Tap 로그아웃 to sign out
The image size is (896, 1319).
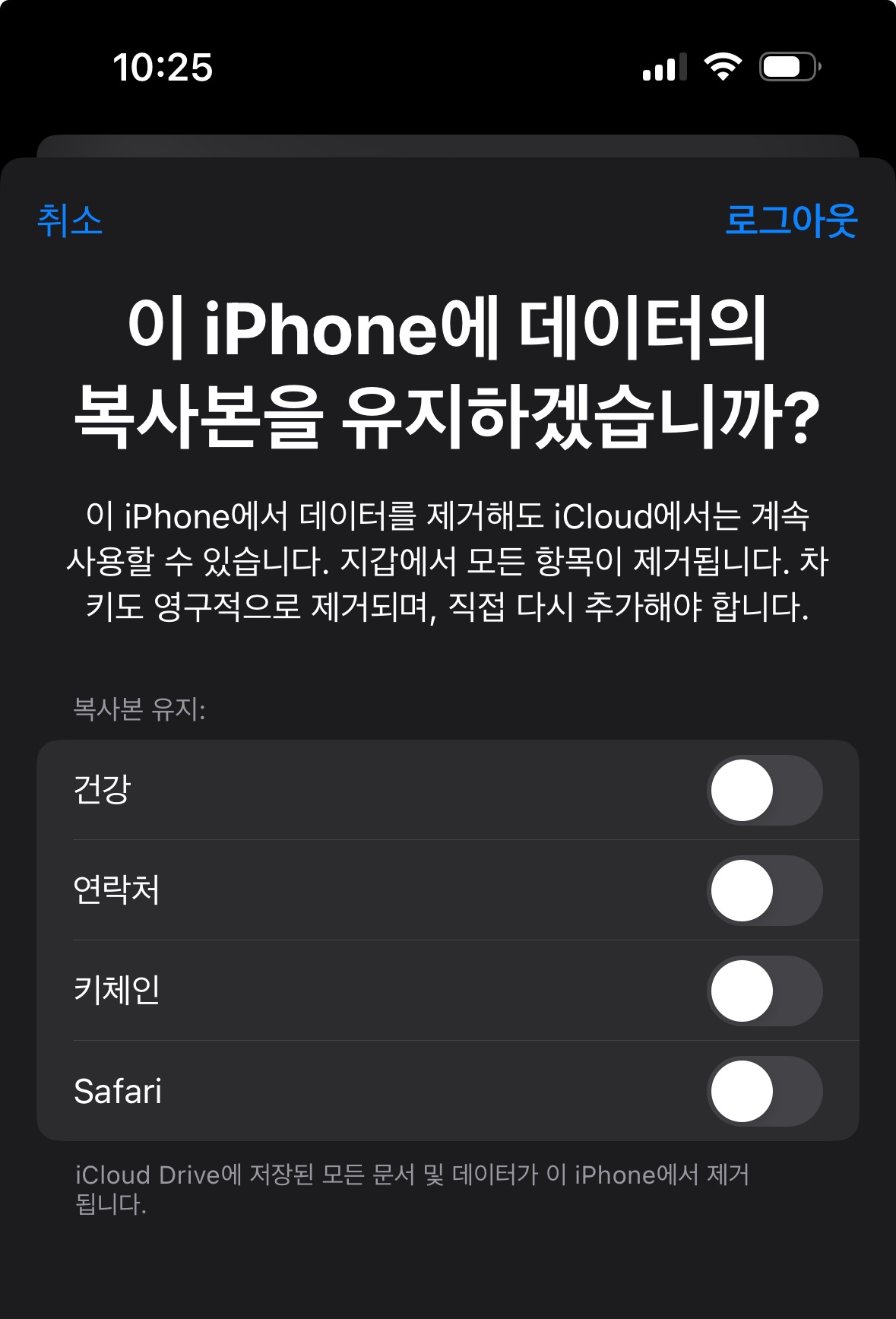pos(791,221)
